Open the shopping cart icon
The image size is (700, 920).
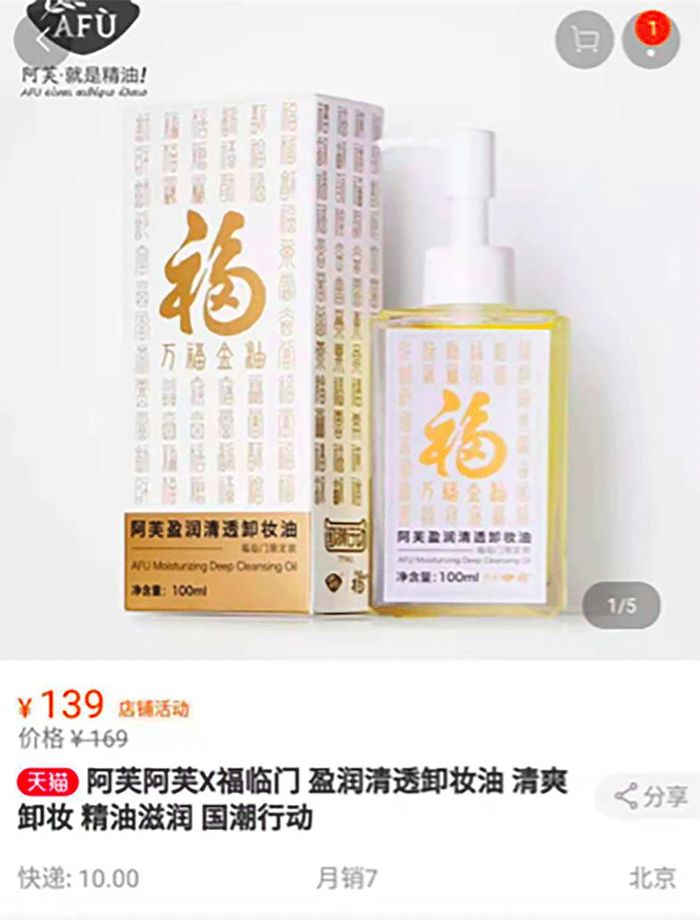[x=583, y=40]
